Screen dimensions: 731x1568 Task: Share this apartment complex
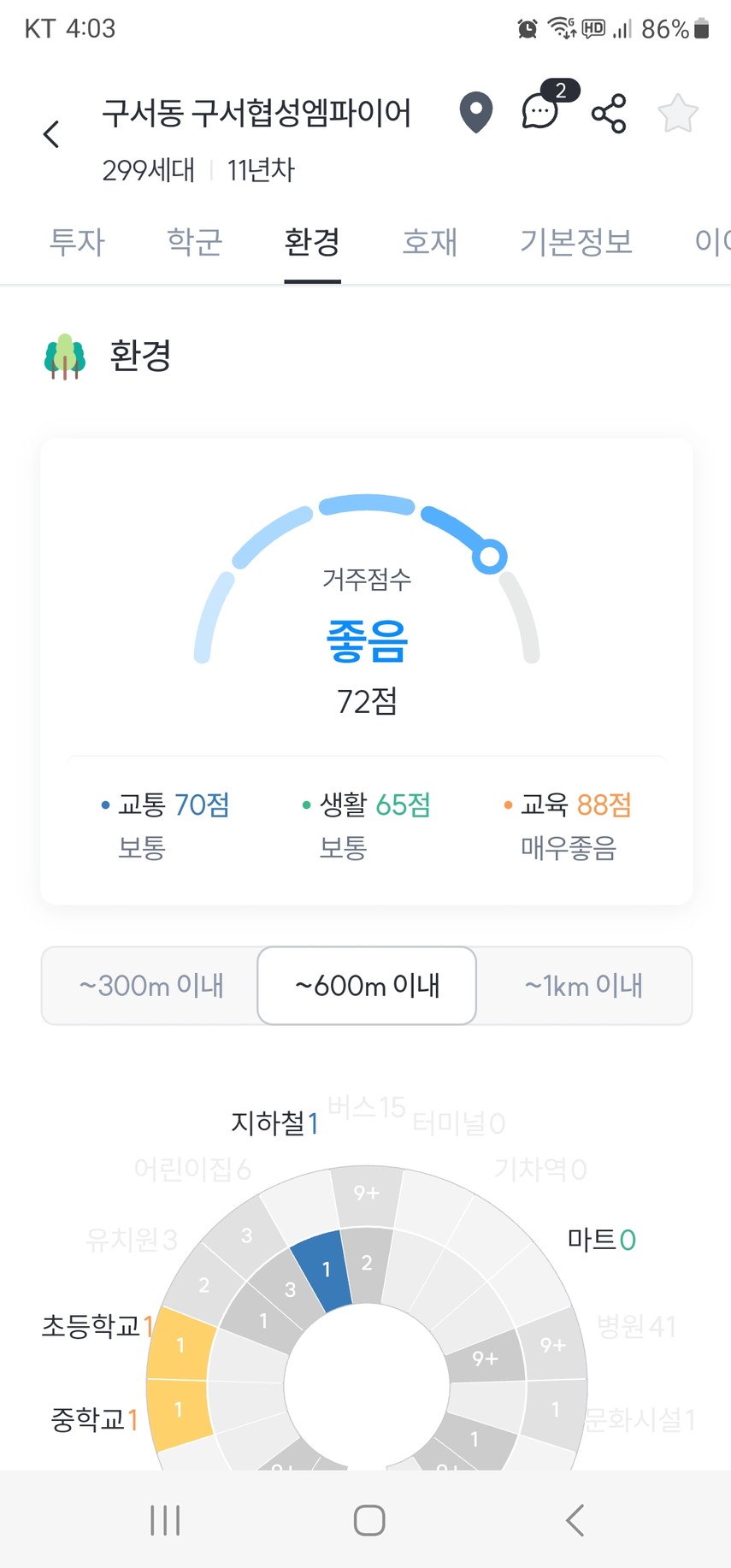click(609, 114)
